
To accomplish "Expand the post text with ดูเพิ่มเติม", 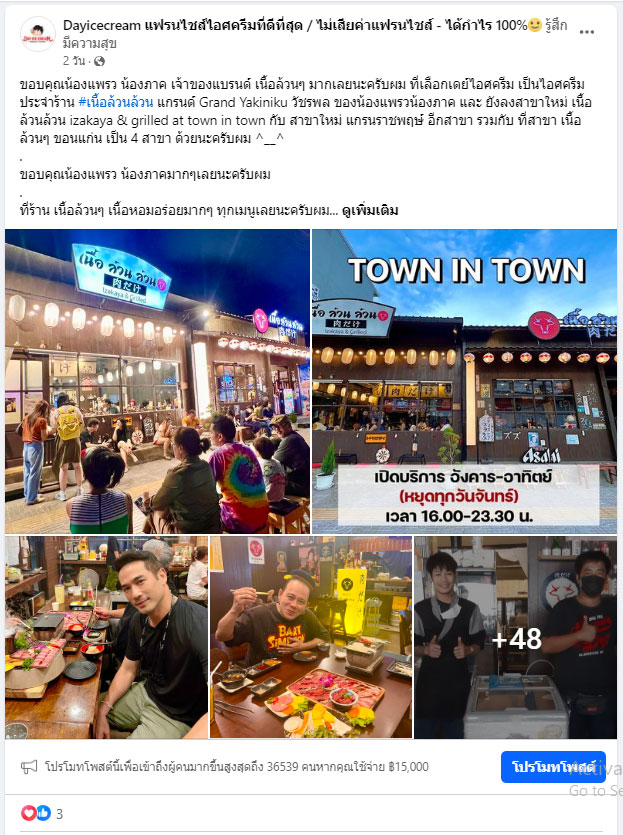I will click(370, 210).
